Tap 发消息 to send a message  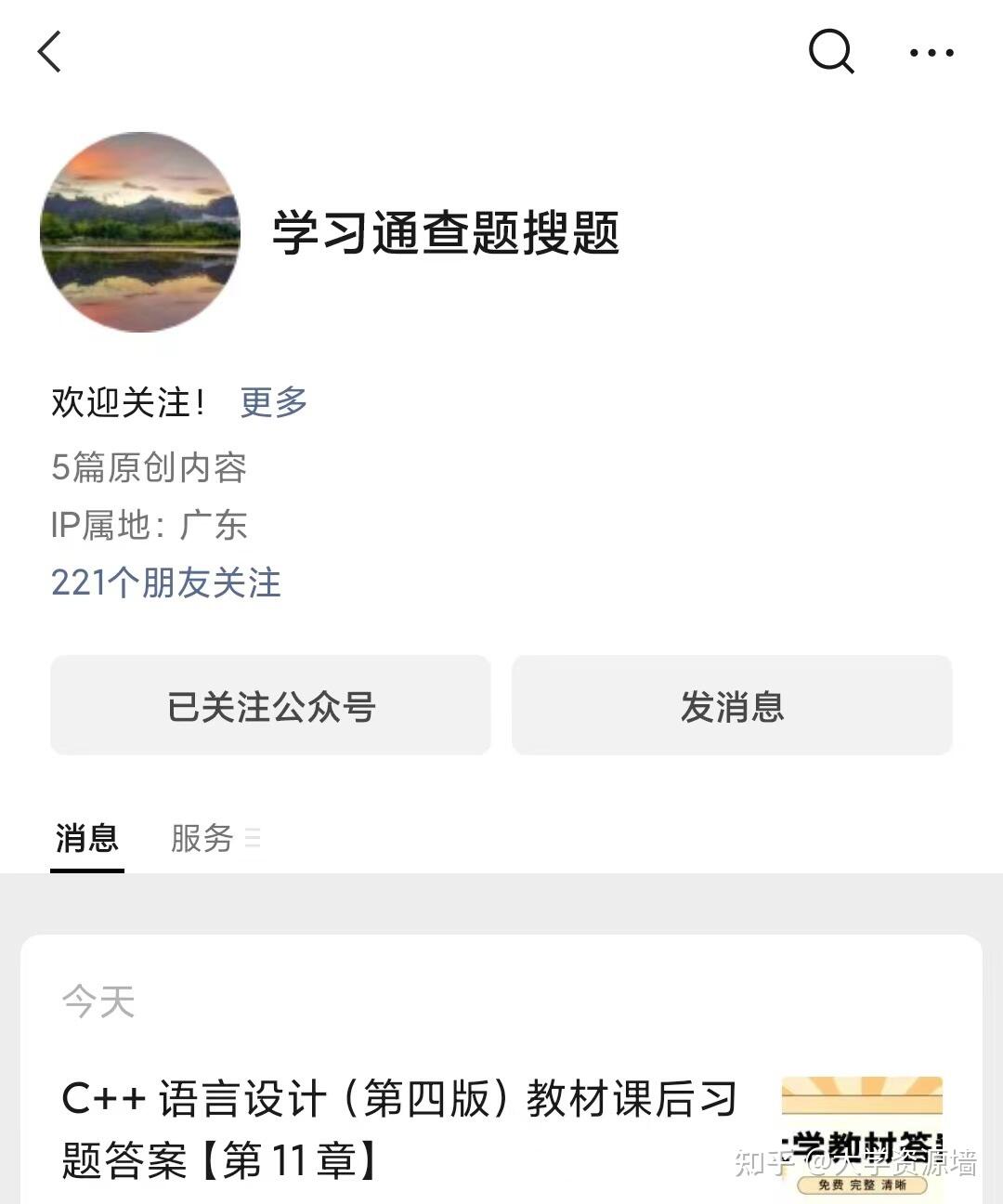point(732,706)
